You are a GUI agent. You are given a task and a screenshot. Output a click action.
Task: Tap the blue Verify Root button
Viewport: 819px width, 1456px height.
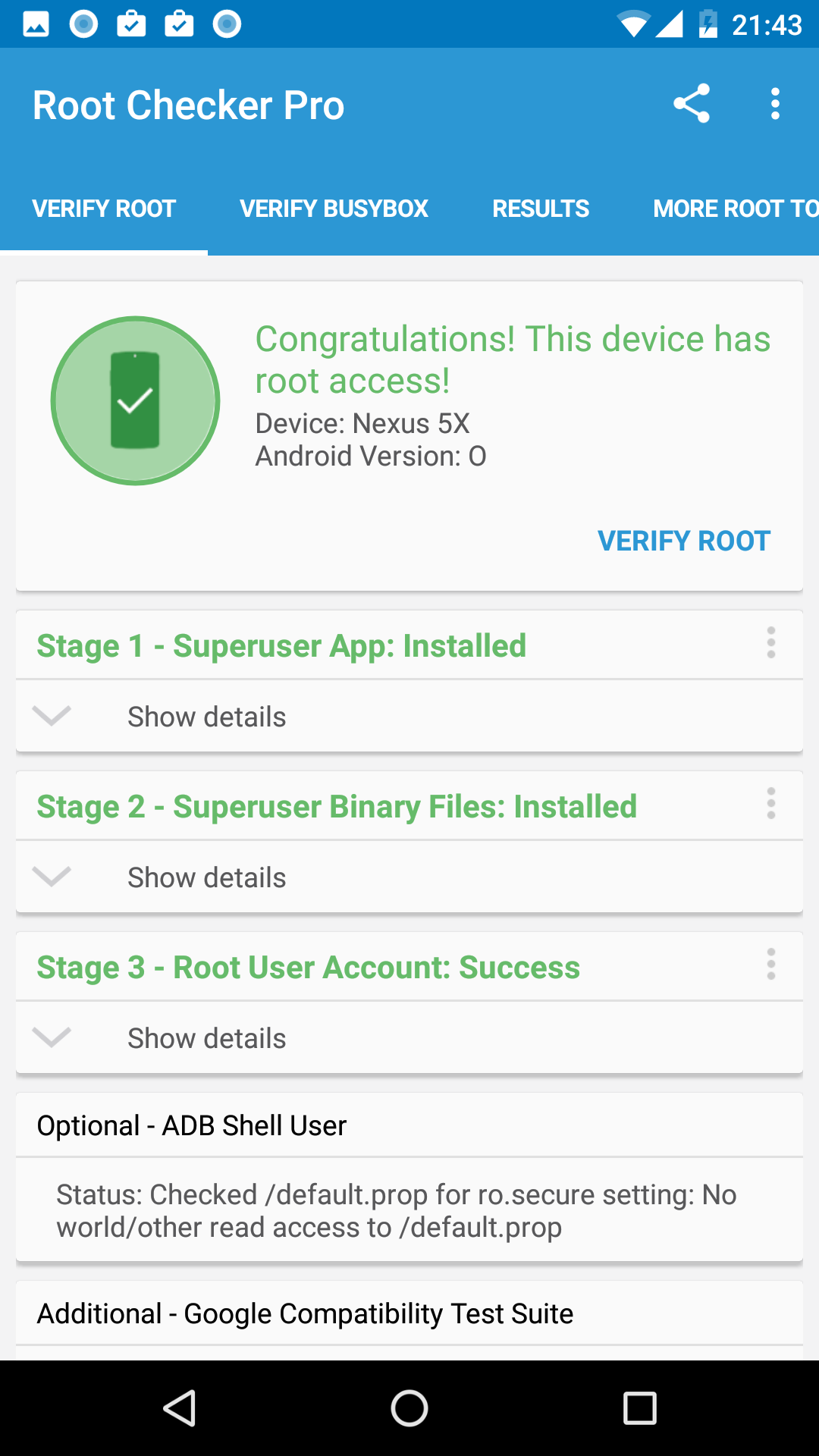point(684,541)
